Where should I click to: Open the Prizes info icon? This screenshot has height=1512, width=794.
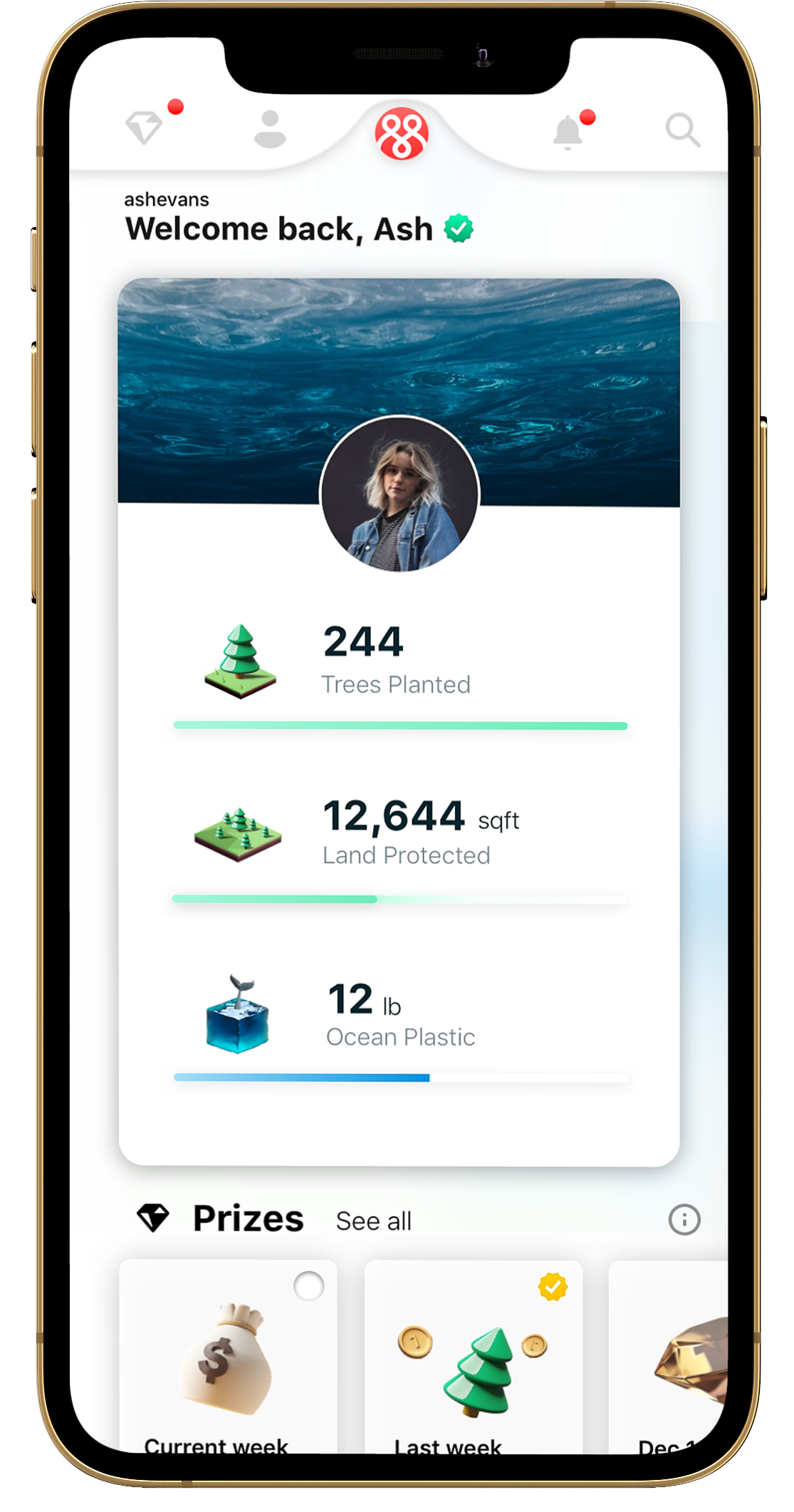(684, 1220)
